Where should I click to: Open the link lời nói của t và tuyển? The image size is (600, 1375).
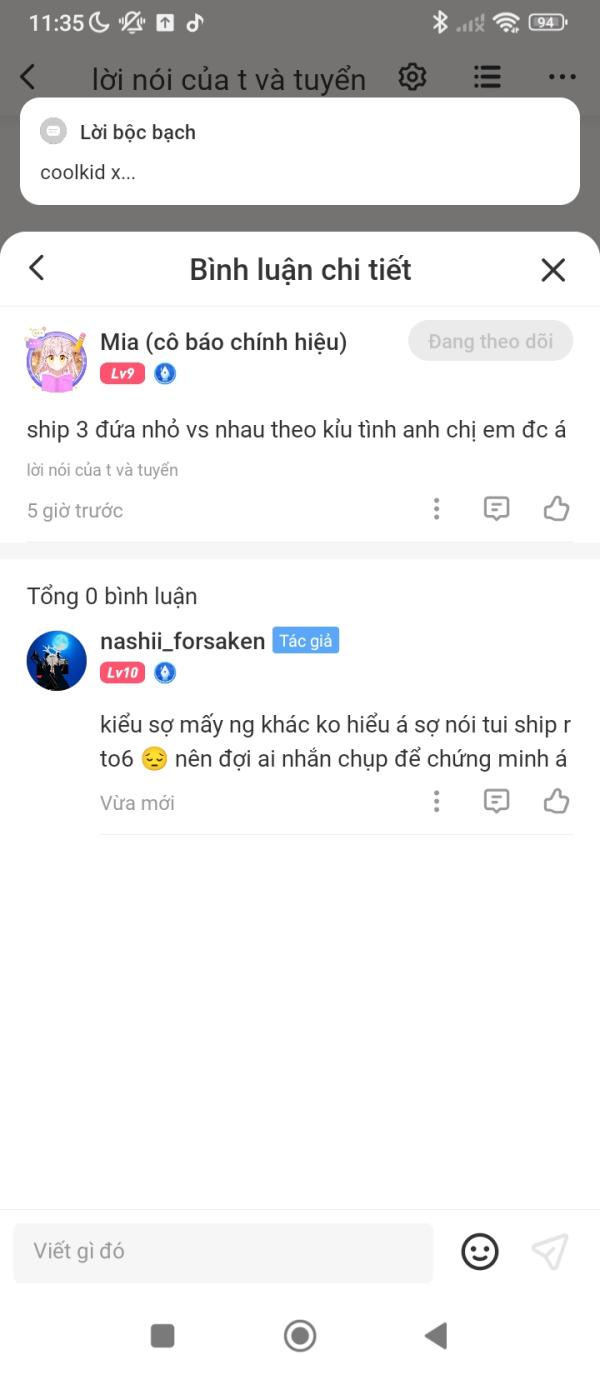point(102,470)
